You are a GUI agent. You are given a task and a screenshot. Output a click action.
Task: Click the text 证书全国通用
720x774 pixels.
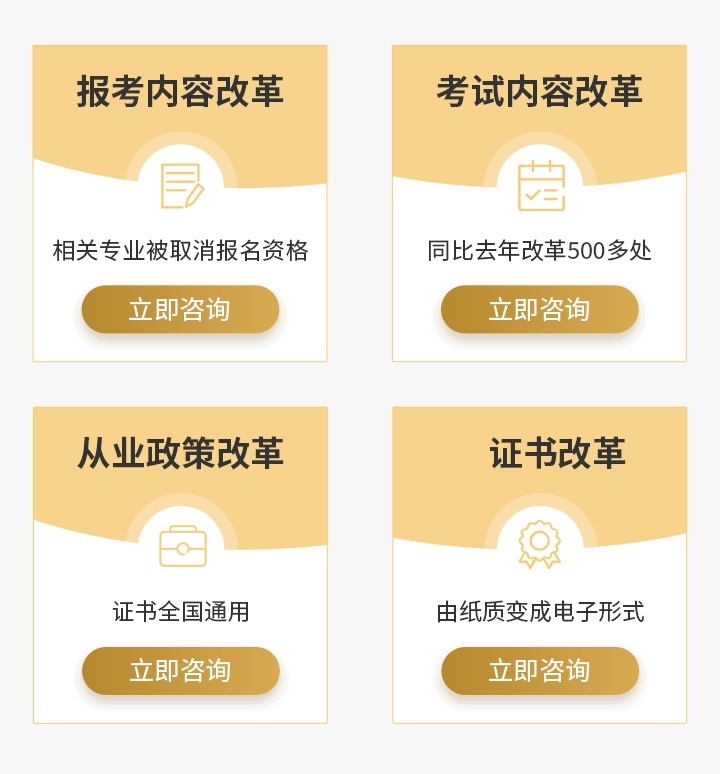180,611
